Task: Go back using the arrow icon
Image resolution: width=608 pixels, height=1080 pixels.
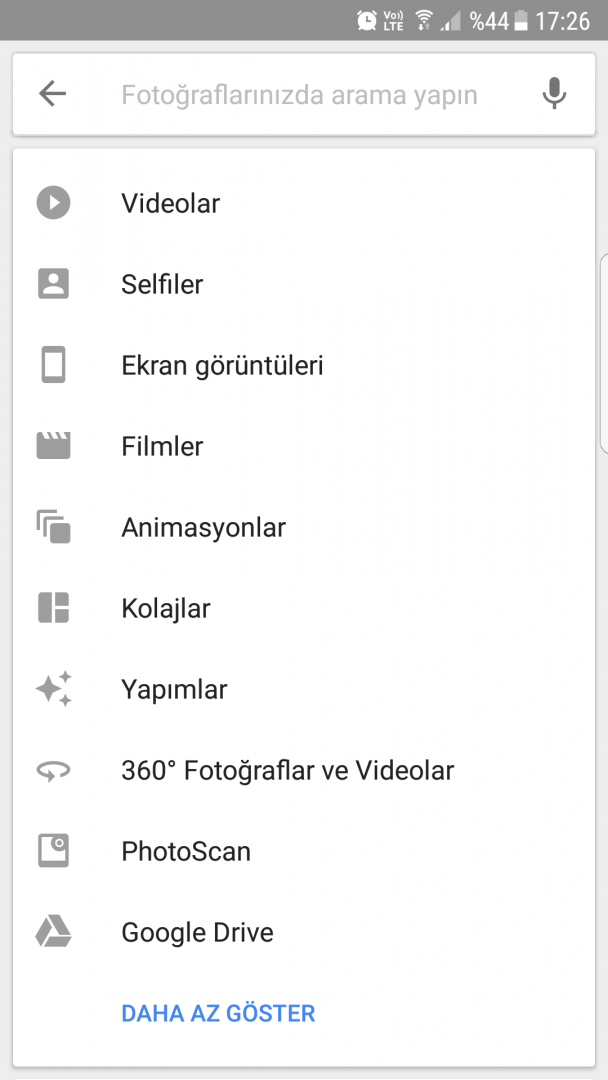Action: (x=52, y=94)
